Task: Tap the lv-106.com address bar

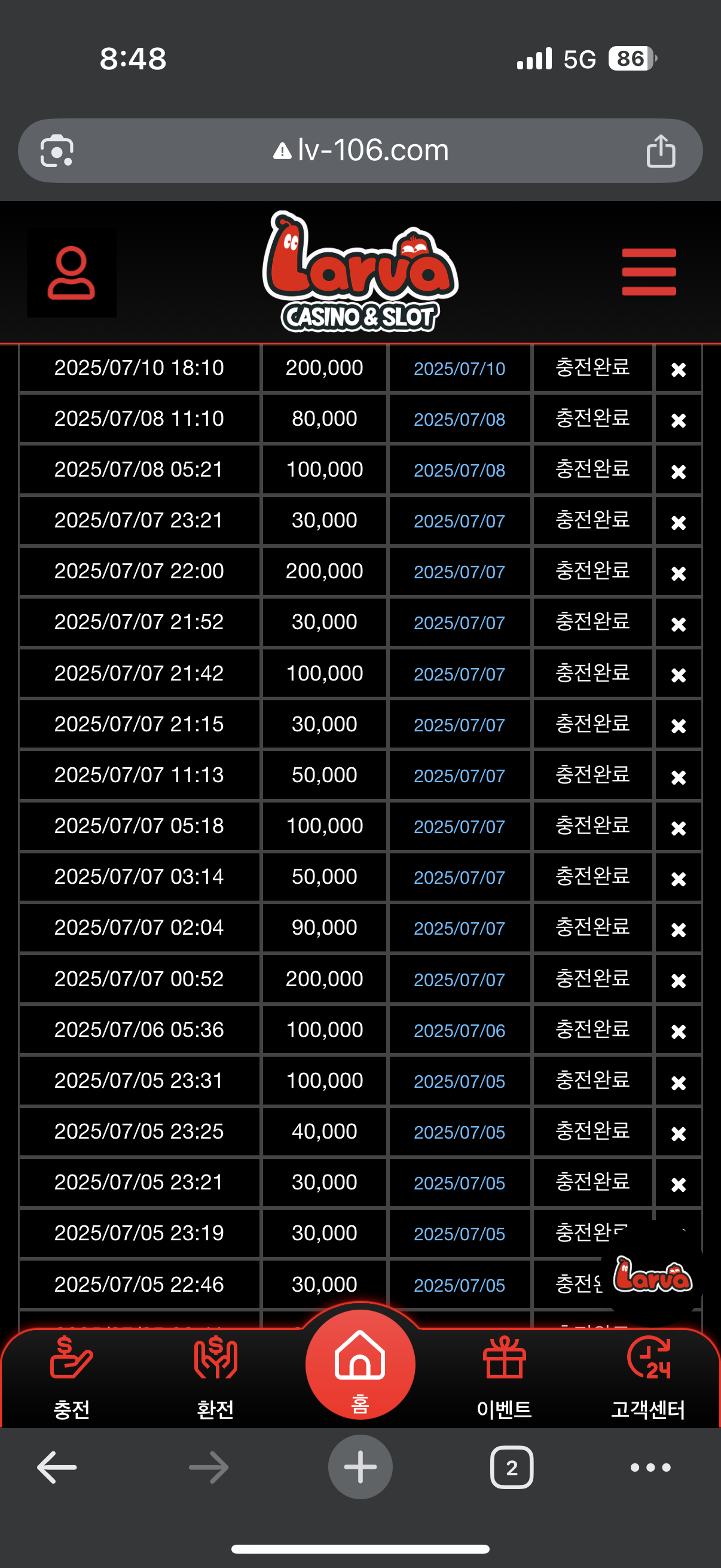Action: [x=360, y=150]
